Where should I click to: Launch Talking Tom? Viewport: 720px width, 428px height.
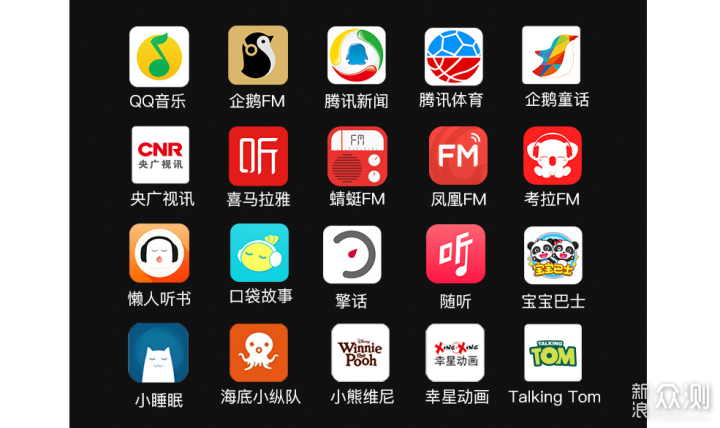[x=553, y=352]
